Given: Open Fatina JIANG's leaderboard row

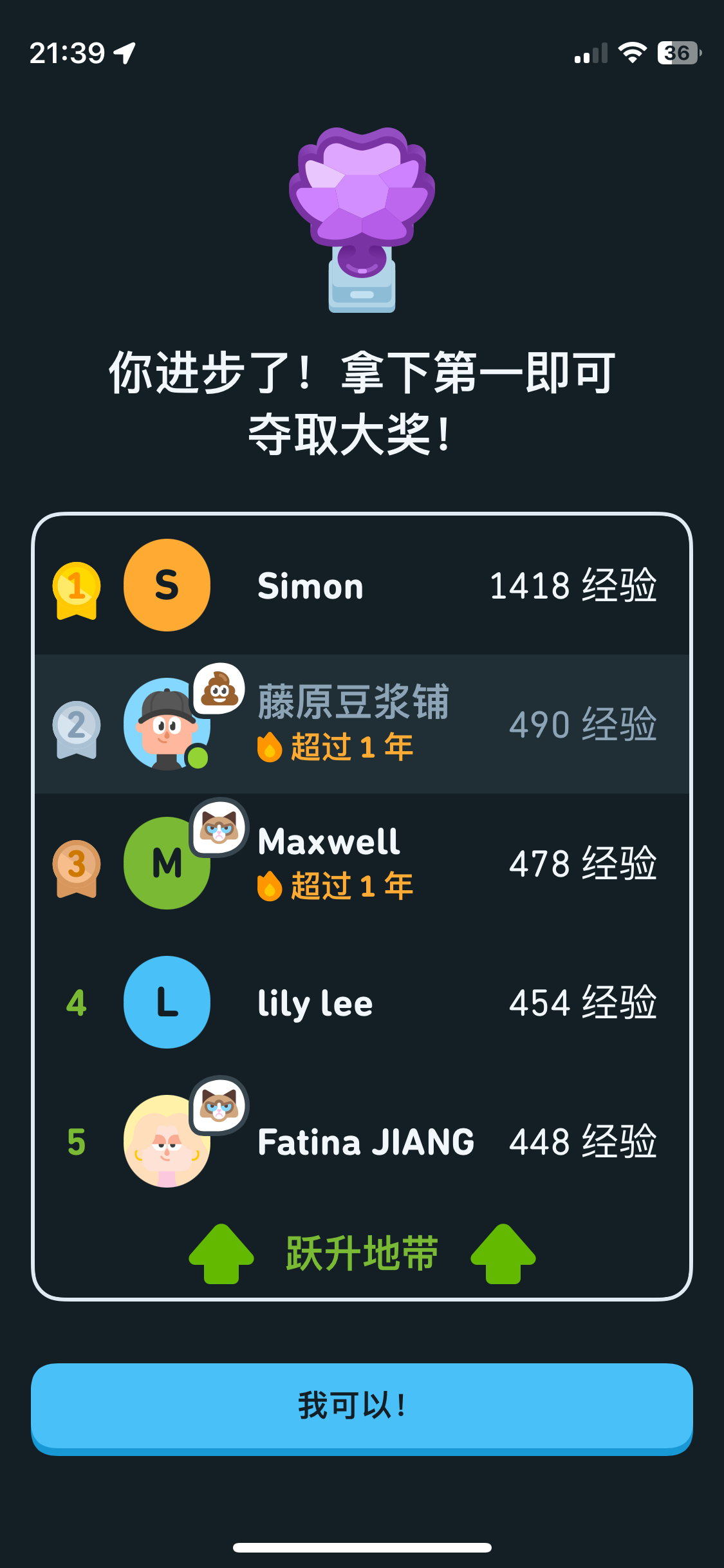Looking at the screenshot, I should point(362,1141).
